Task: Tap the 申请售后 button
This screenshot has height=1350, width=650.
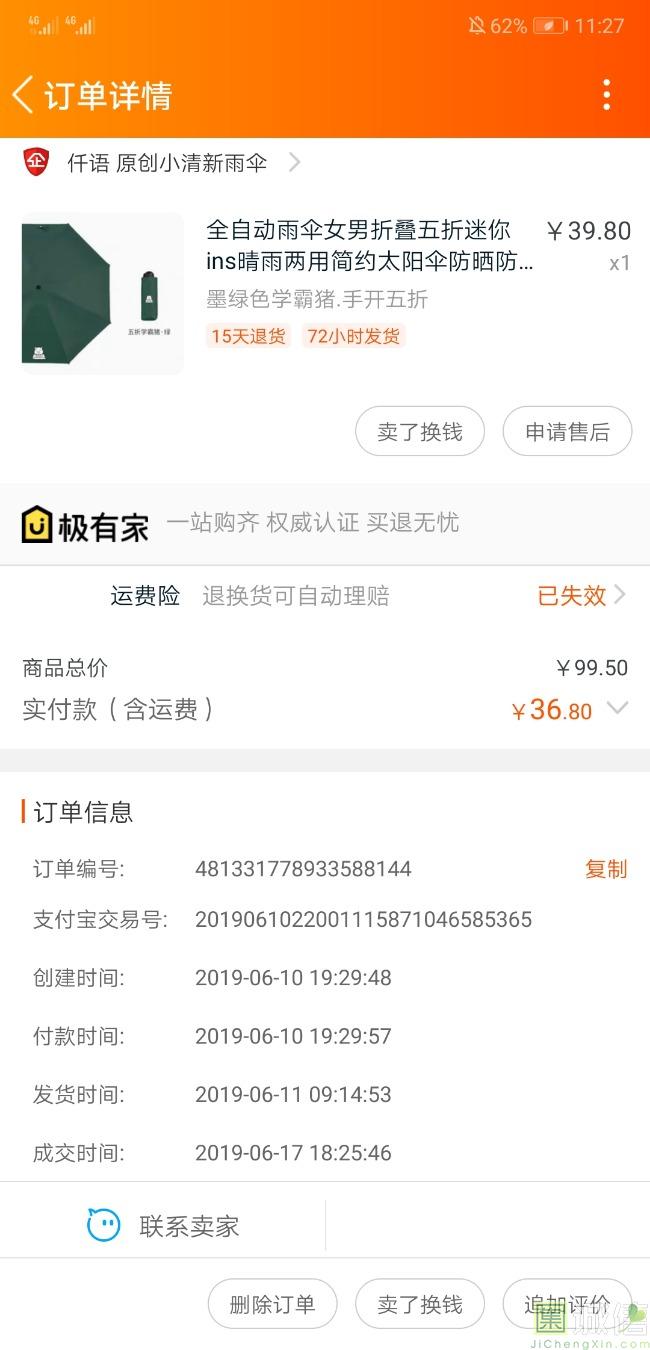Action: pyautogui.click(x=567, y=432)
